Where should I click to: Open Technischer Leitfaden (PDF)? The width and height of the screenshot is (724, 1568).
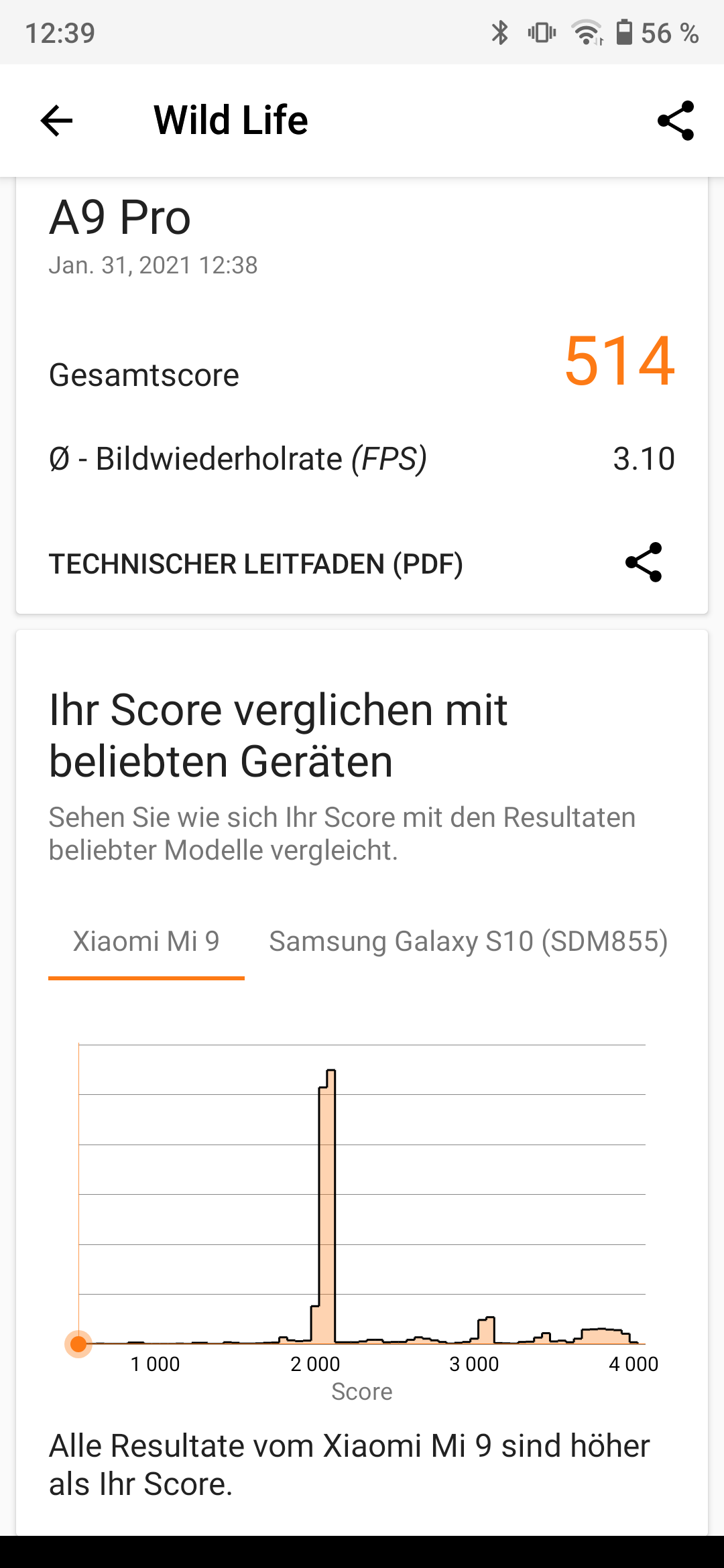click(x=255, y=564)
